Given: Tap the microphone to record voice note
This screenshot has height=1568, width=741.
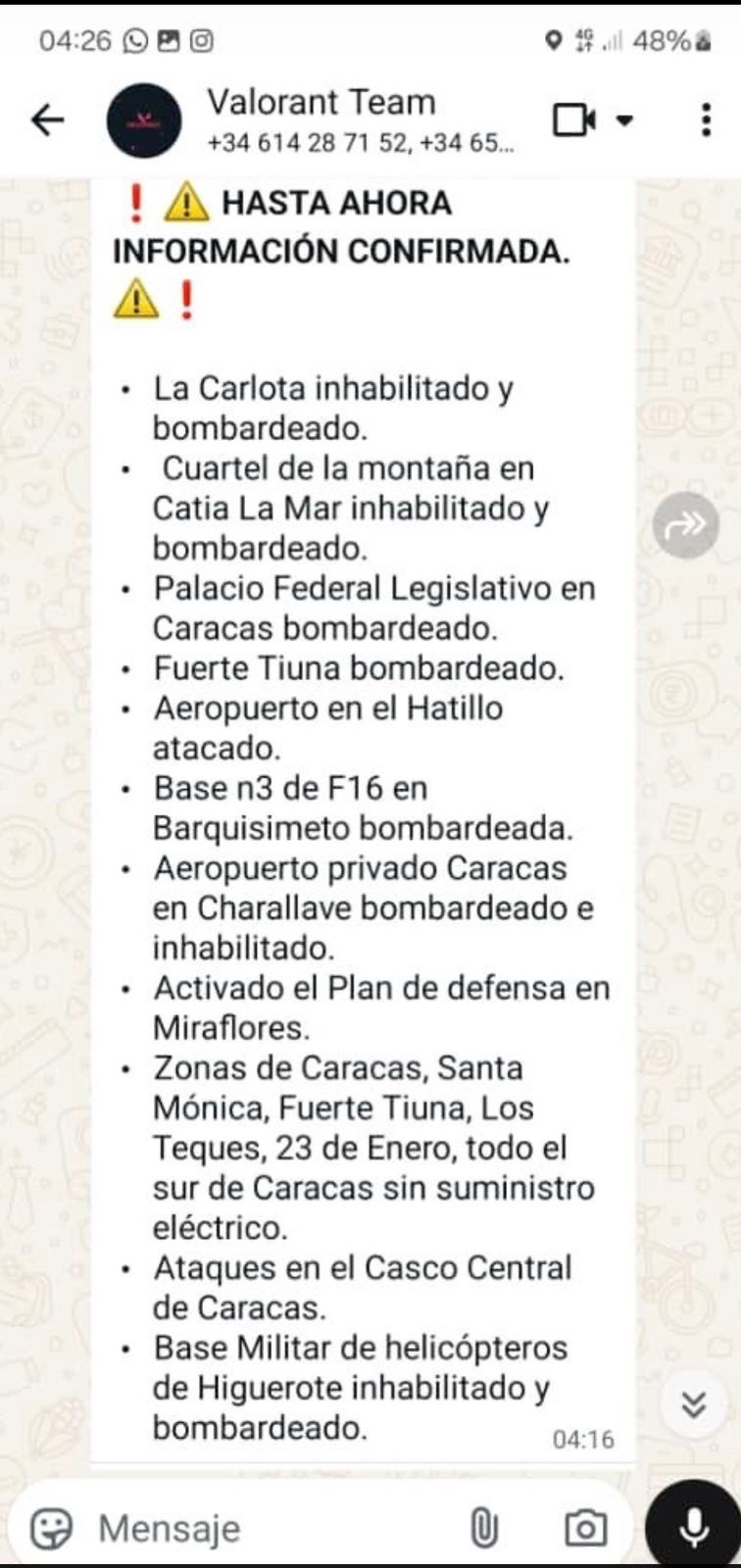Looking at the screenshot, I should tap(694, 1528).
